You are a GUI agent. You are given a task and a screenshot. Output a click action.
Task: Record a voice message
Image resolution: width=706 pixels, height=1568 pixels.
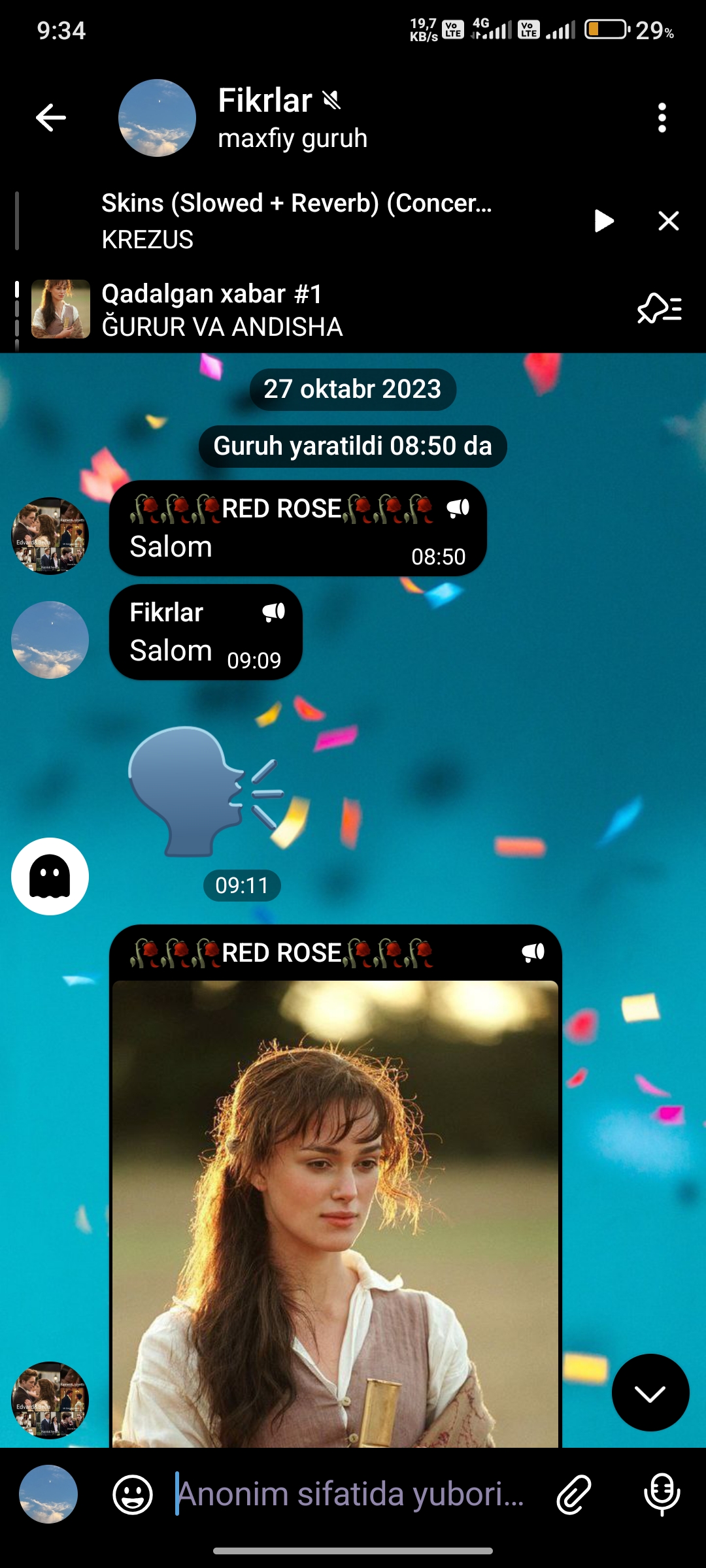tap(662, 1494)
